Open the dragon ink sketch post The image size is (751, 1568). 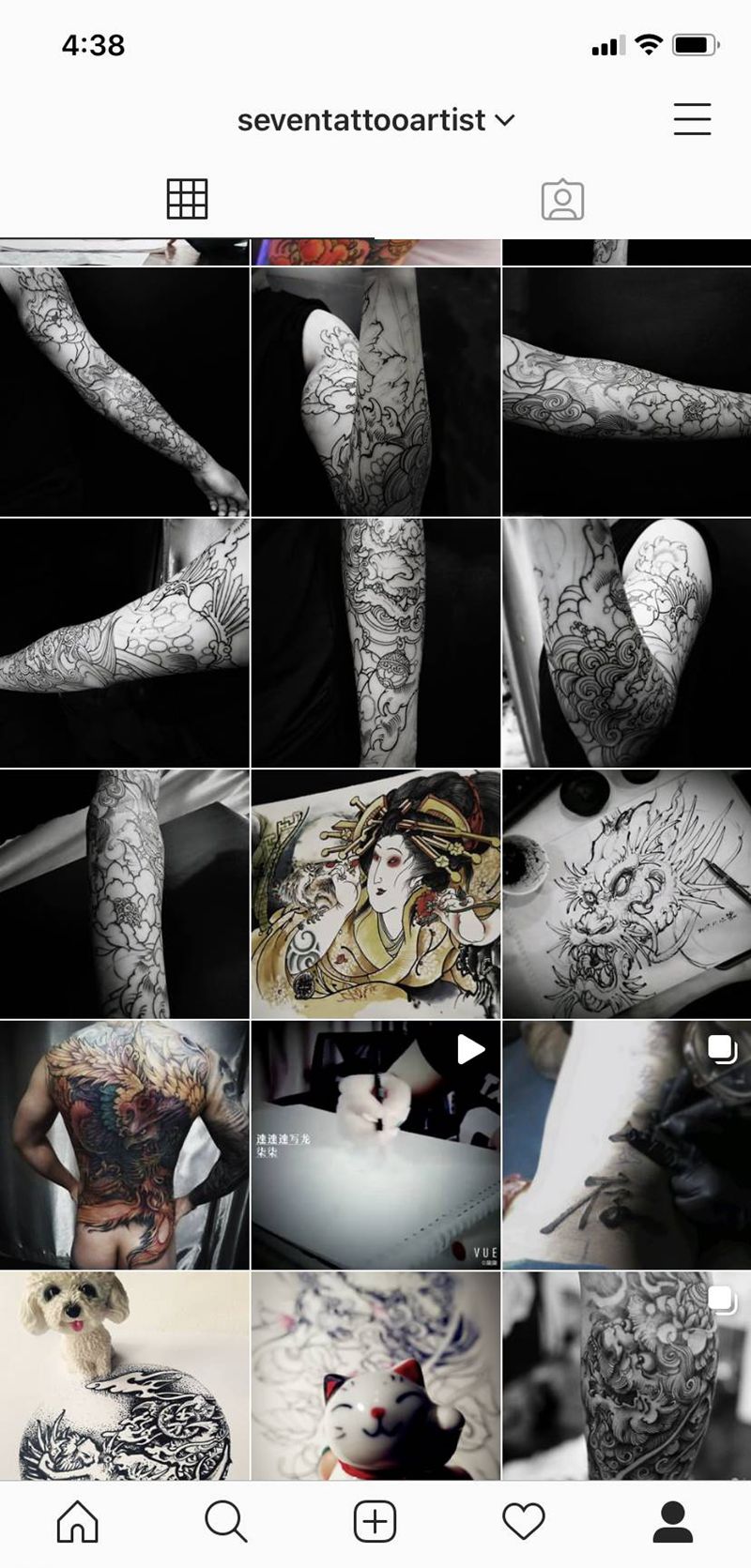(626, 894)
